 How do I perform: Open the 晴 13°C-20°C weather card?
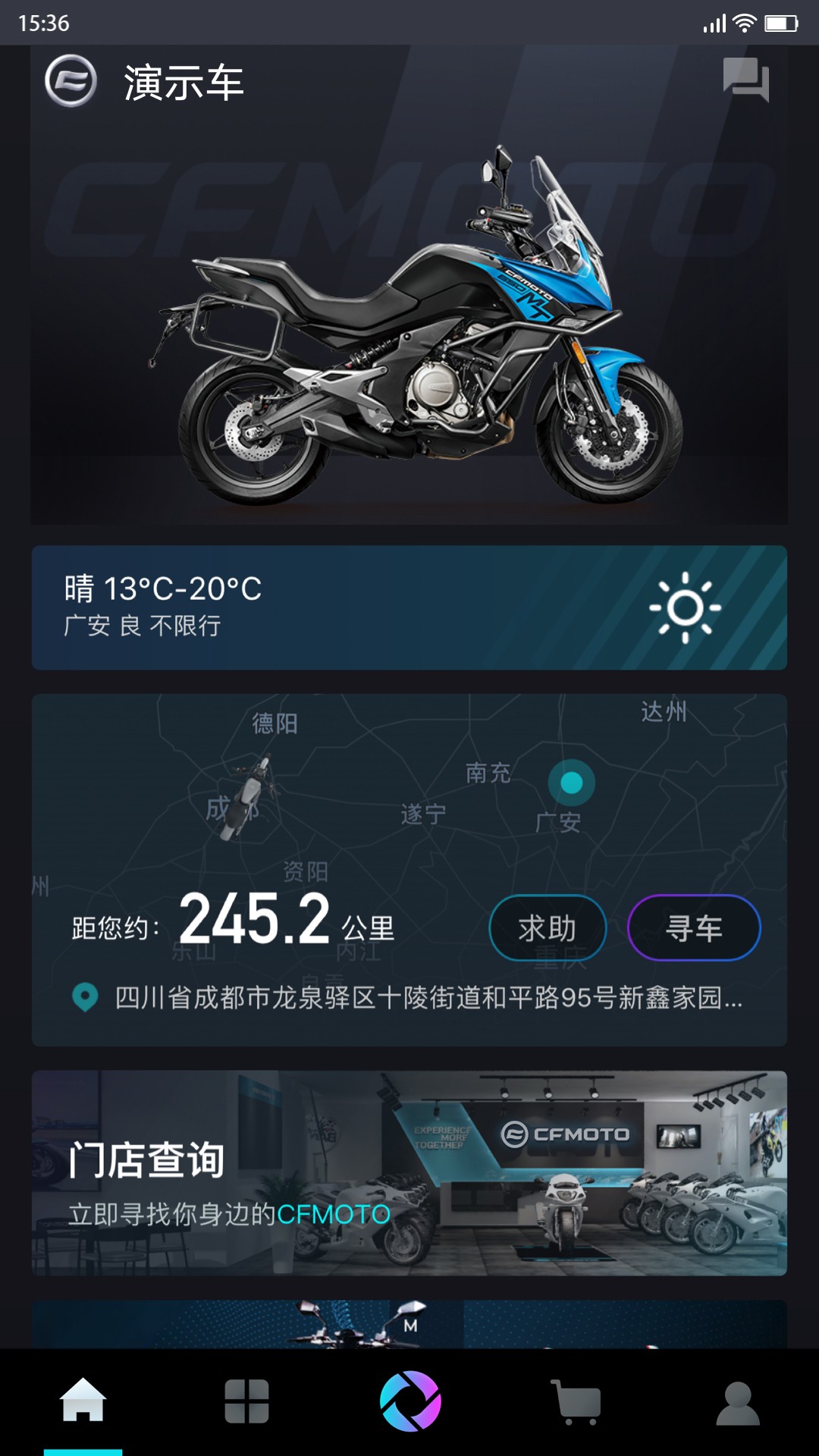[x=409, y=607]
